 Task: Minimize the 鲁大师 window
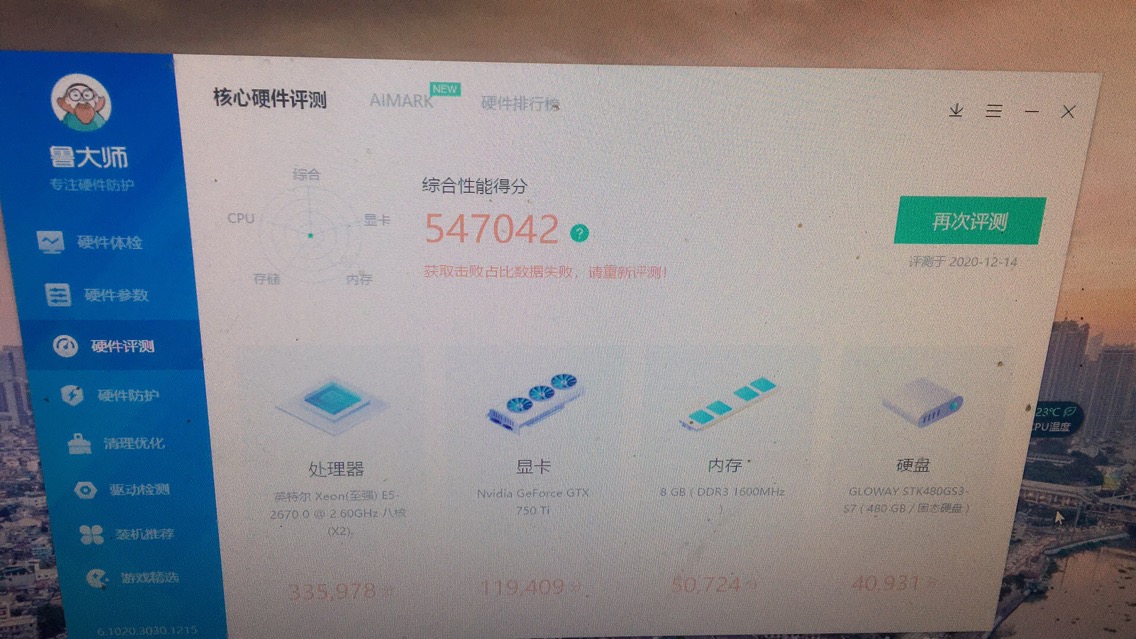(1032, 112)
